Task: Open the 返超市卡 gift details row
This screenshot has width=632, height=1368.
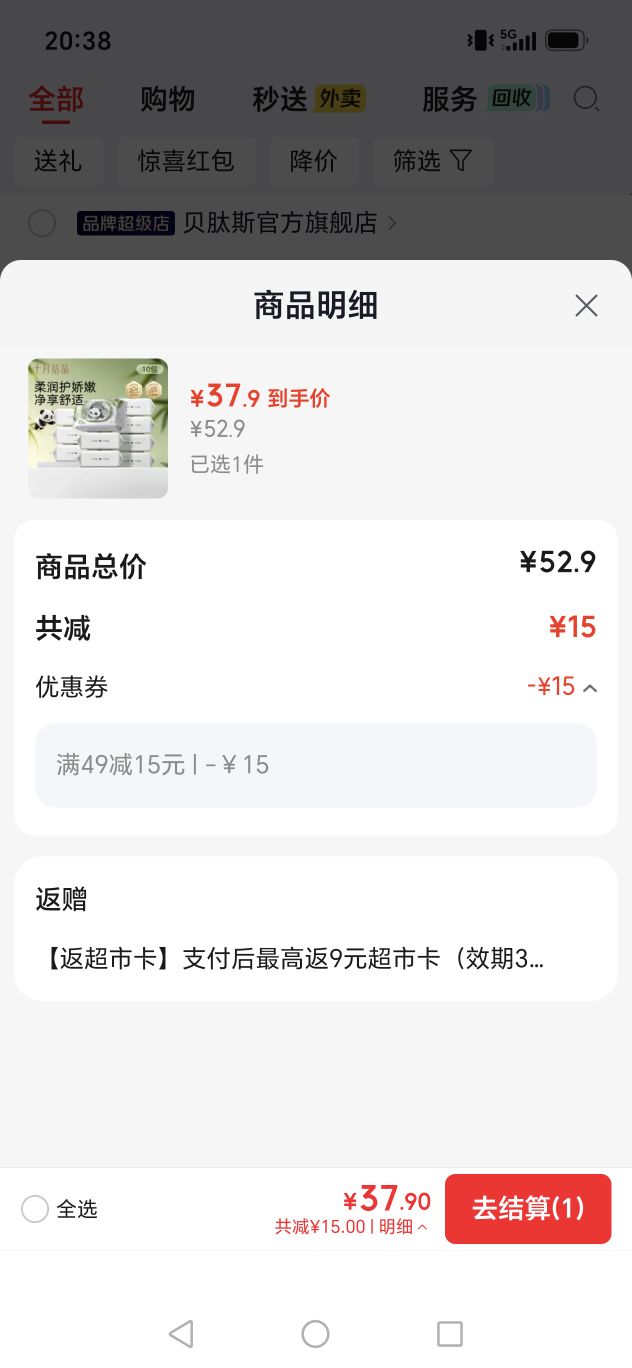Action: [x=316, y=959]
